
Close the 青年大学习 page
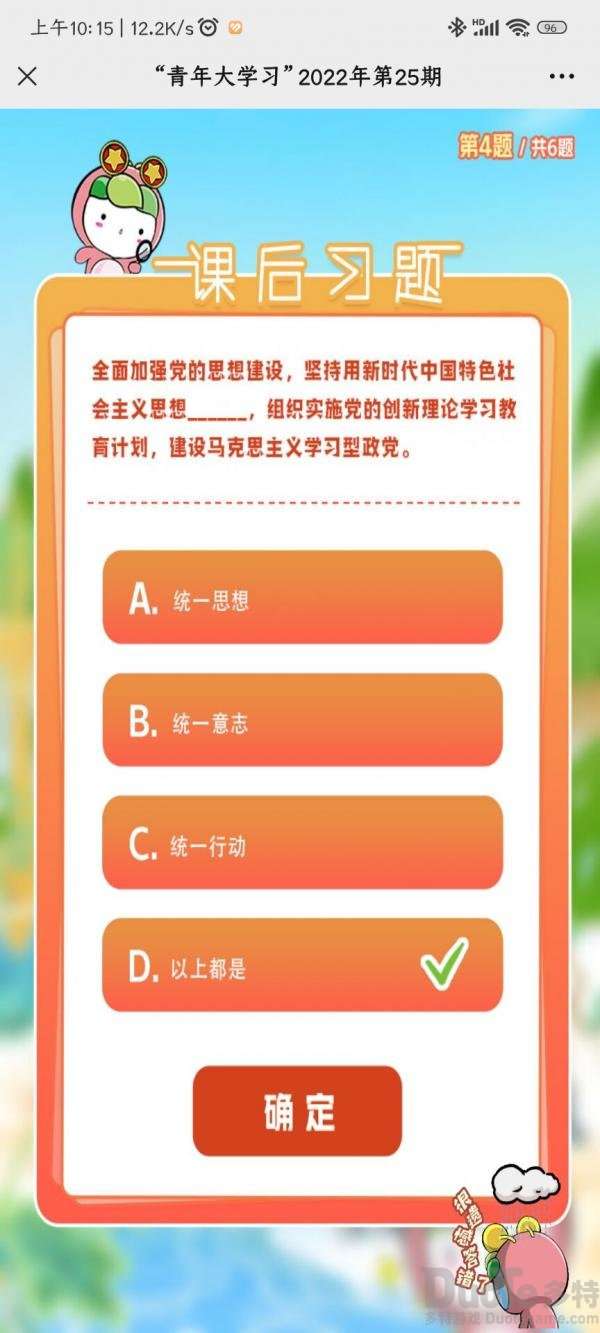point(28,76)
